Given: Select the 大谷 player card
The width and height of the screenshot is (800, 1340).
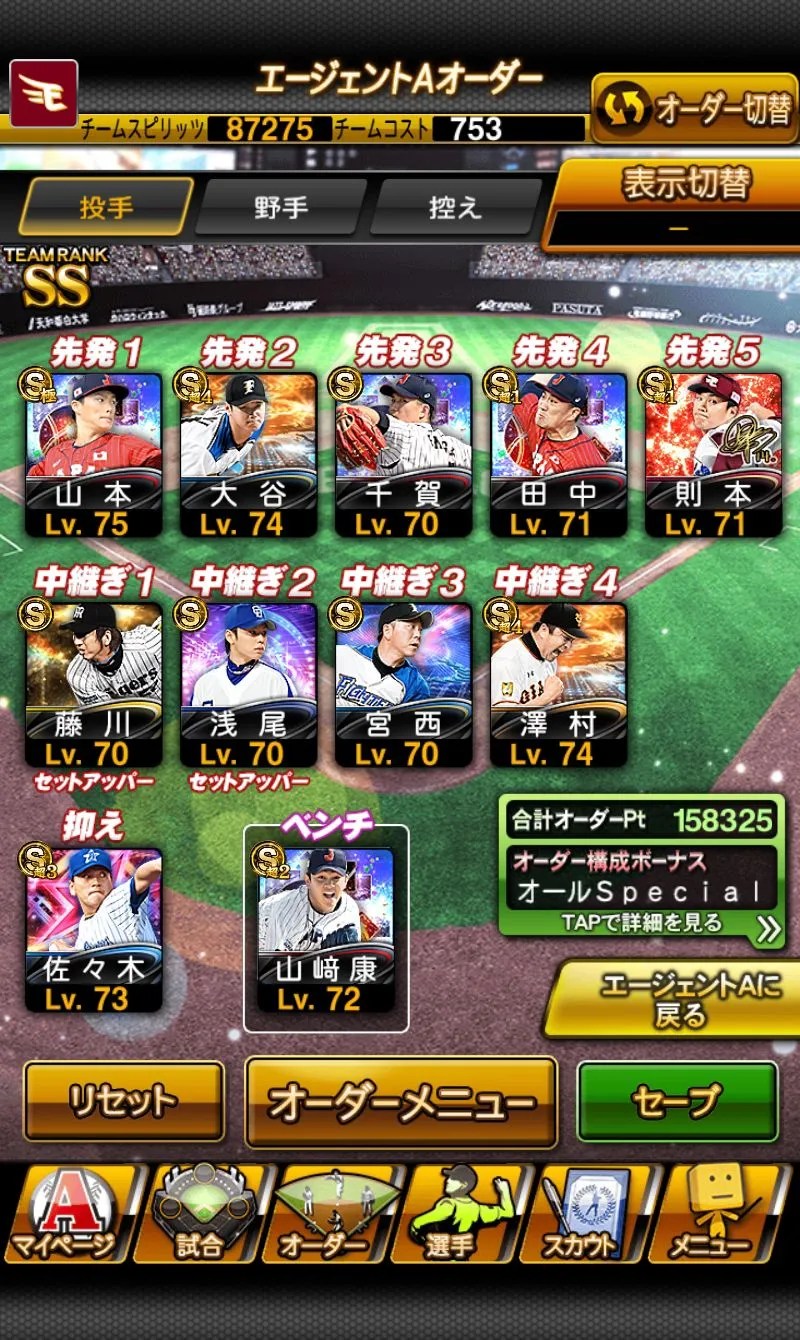Looking at the screenshot, I should 248,453.
